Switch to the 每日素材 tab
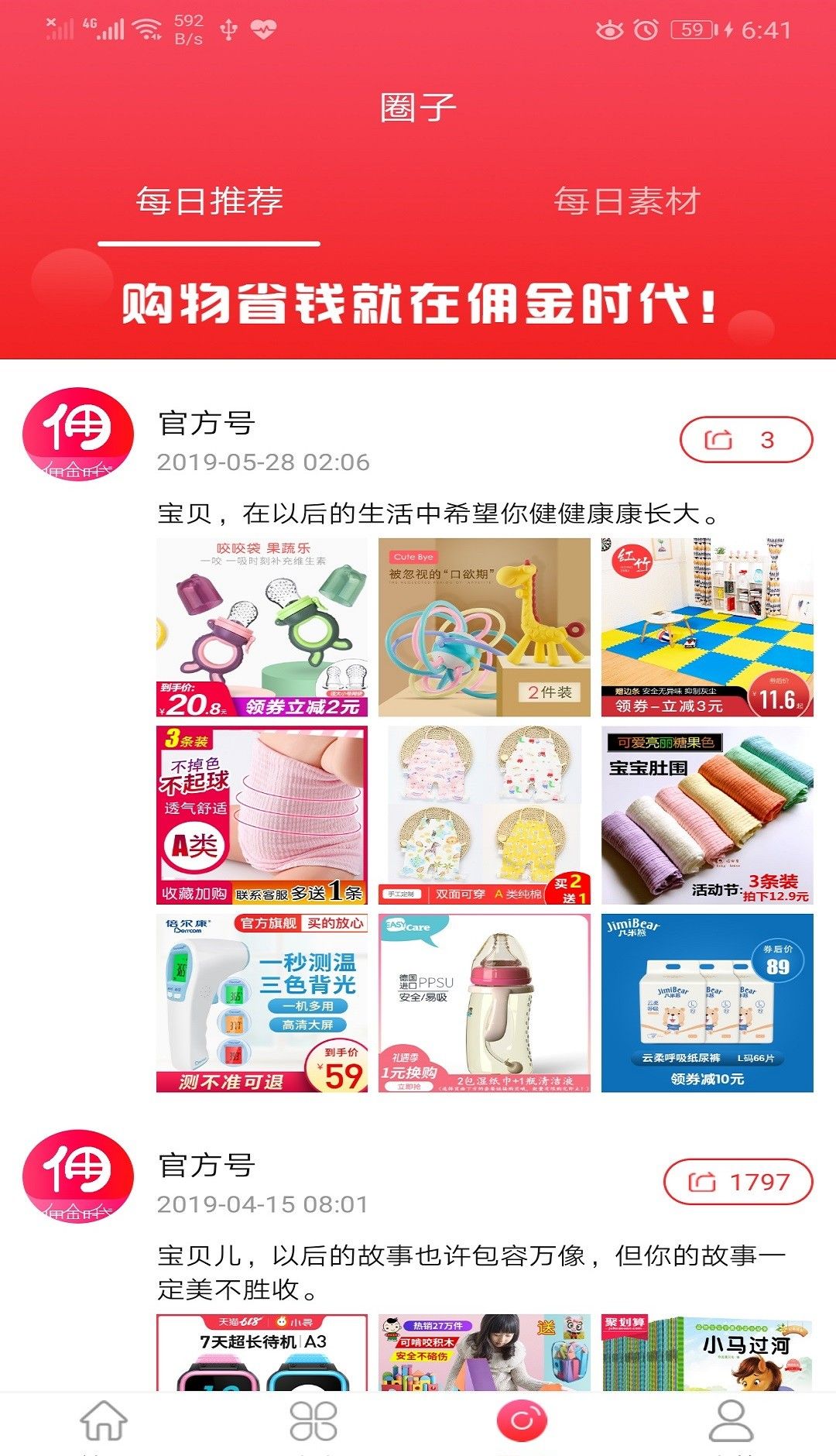 coord(627,201)
